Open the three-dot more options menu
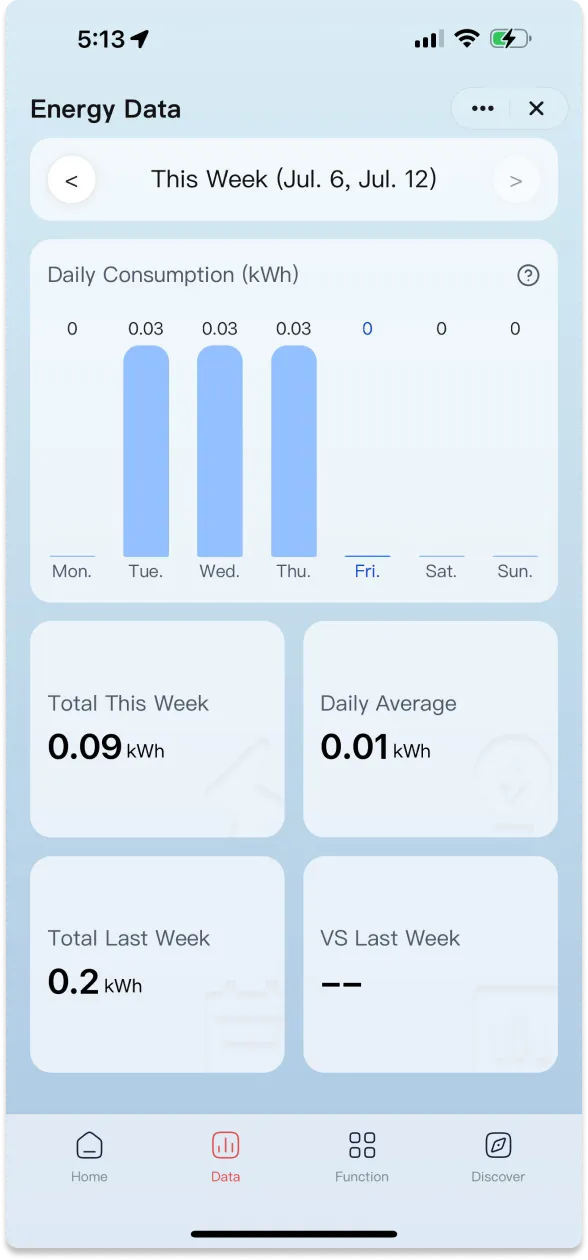This screenshot has width=588, height=1260. 483,109
